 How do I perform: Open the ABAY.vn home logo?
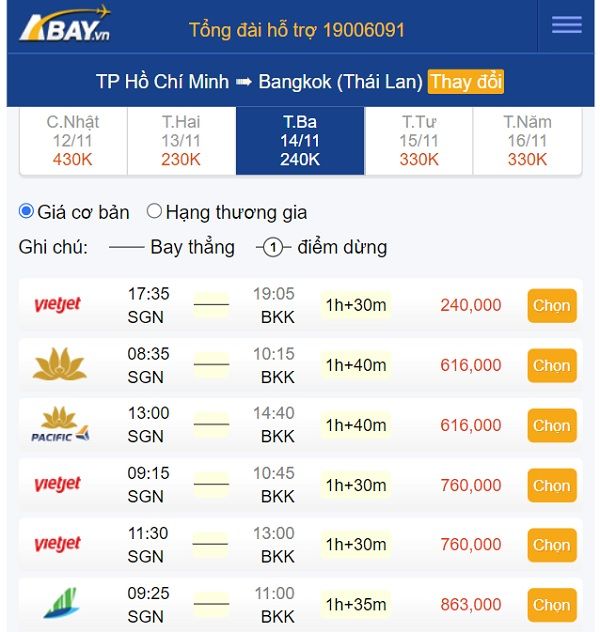pyautogui.click(x=64, y=23)
